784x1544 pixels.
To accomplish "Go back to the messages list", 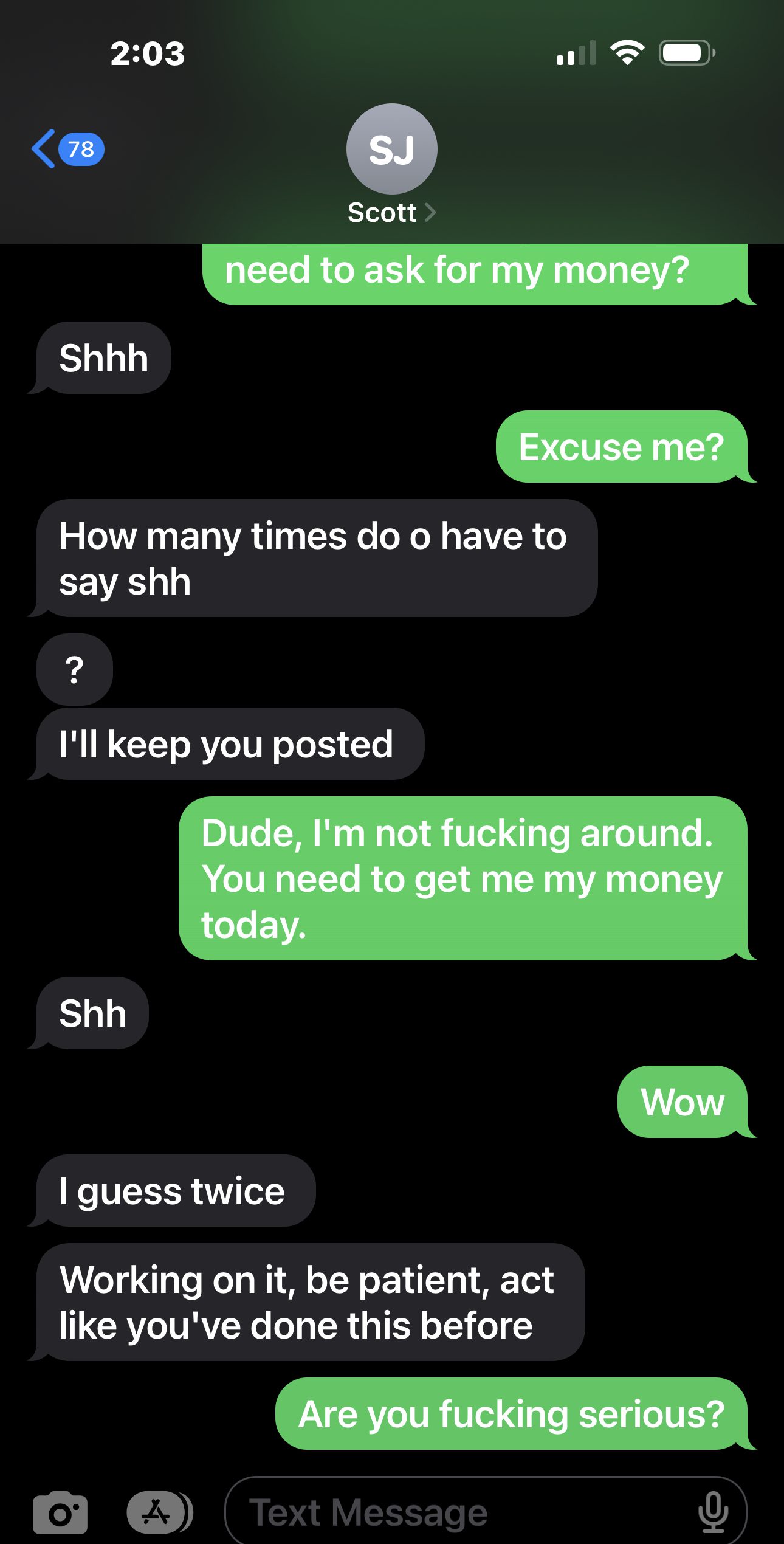I will point(67,149).
